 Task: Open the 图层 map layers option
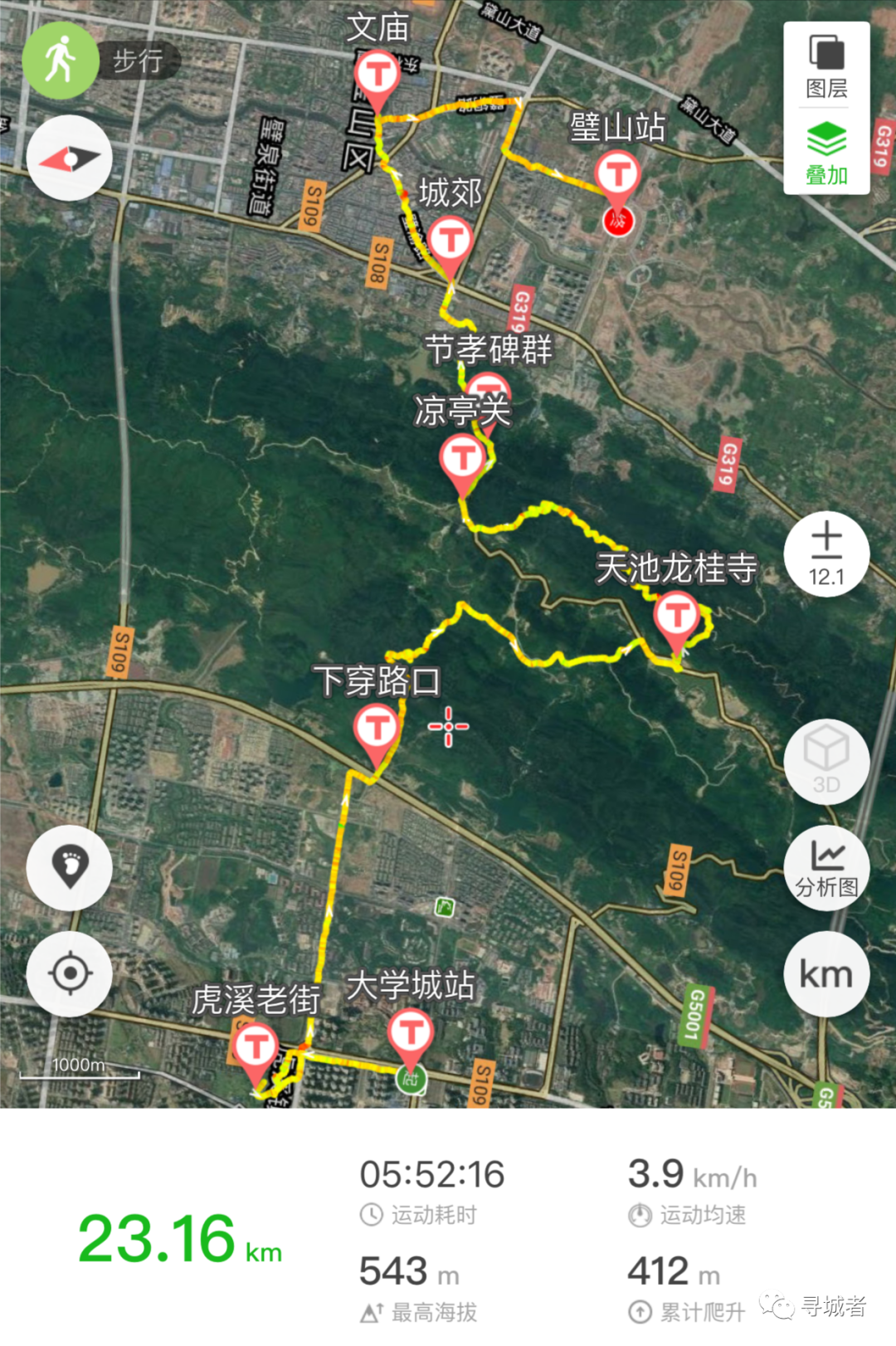(x=826, y=66)
